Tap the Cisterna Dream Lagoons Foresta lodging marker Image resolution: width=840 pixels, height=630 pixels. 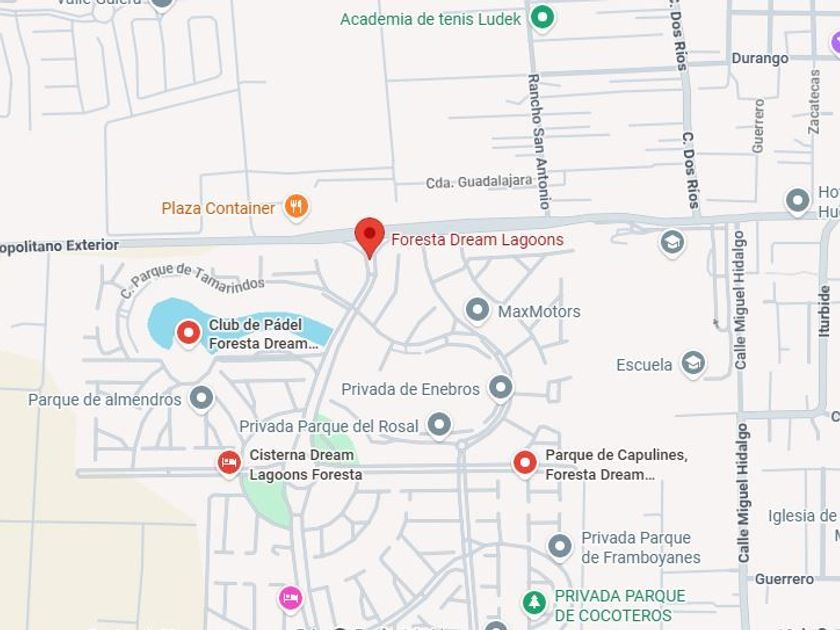(229, 463)
